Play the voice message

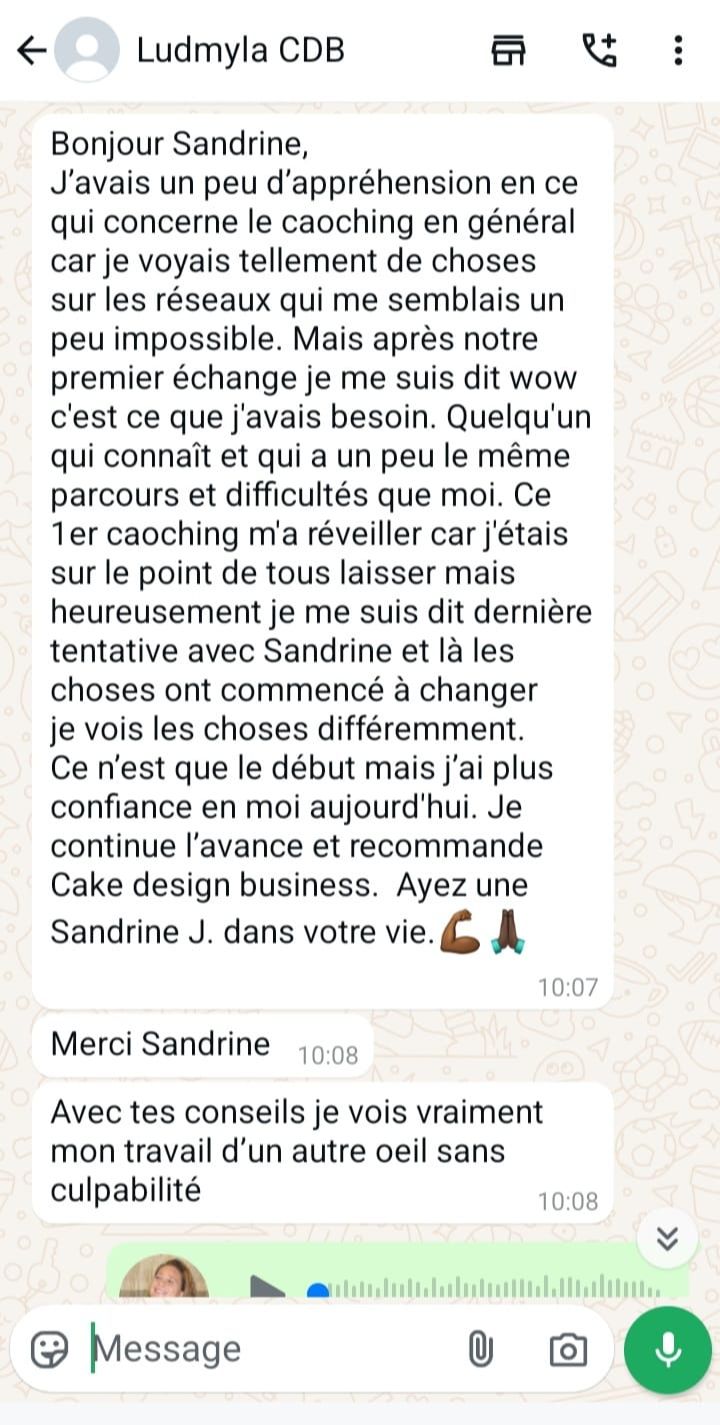pyautogui.click(x=267, y=1286)
